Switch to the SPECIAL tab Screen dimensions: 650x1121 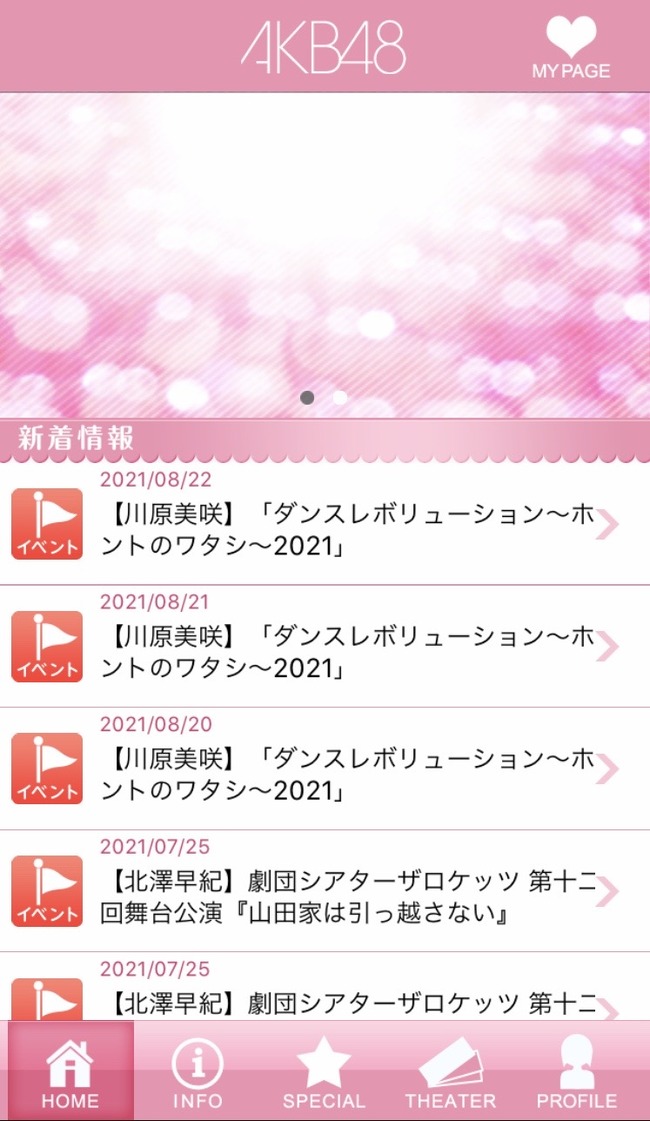(324, 1072)
